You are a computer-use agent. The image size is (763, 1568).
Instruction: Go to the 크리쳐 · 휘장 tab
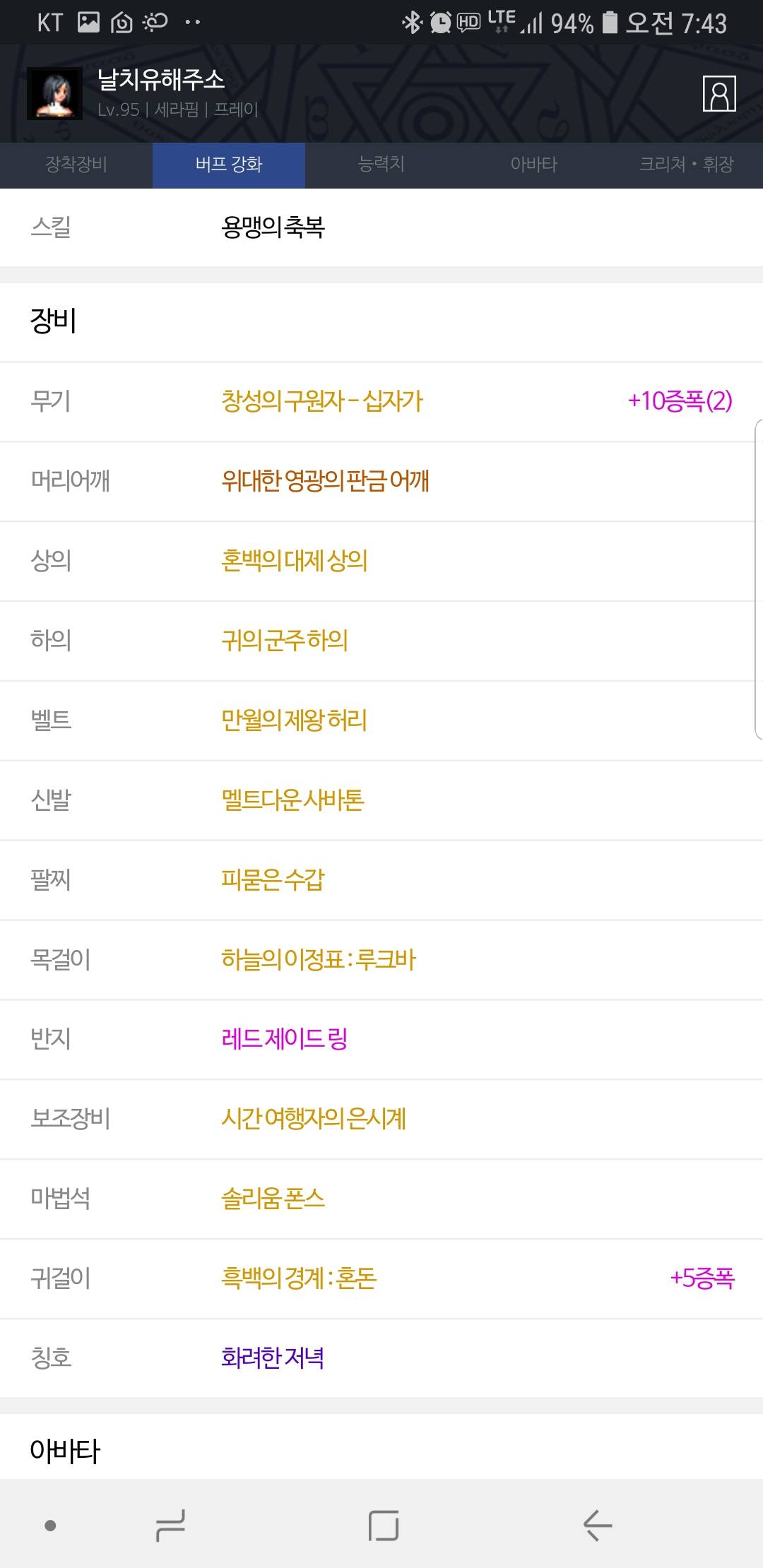(687, 165)
